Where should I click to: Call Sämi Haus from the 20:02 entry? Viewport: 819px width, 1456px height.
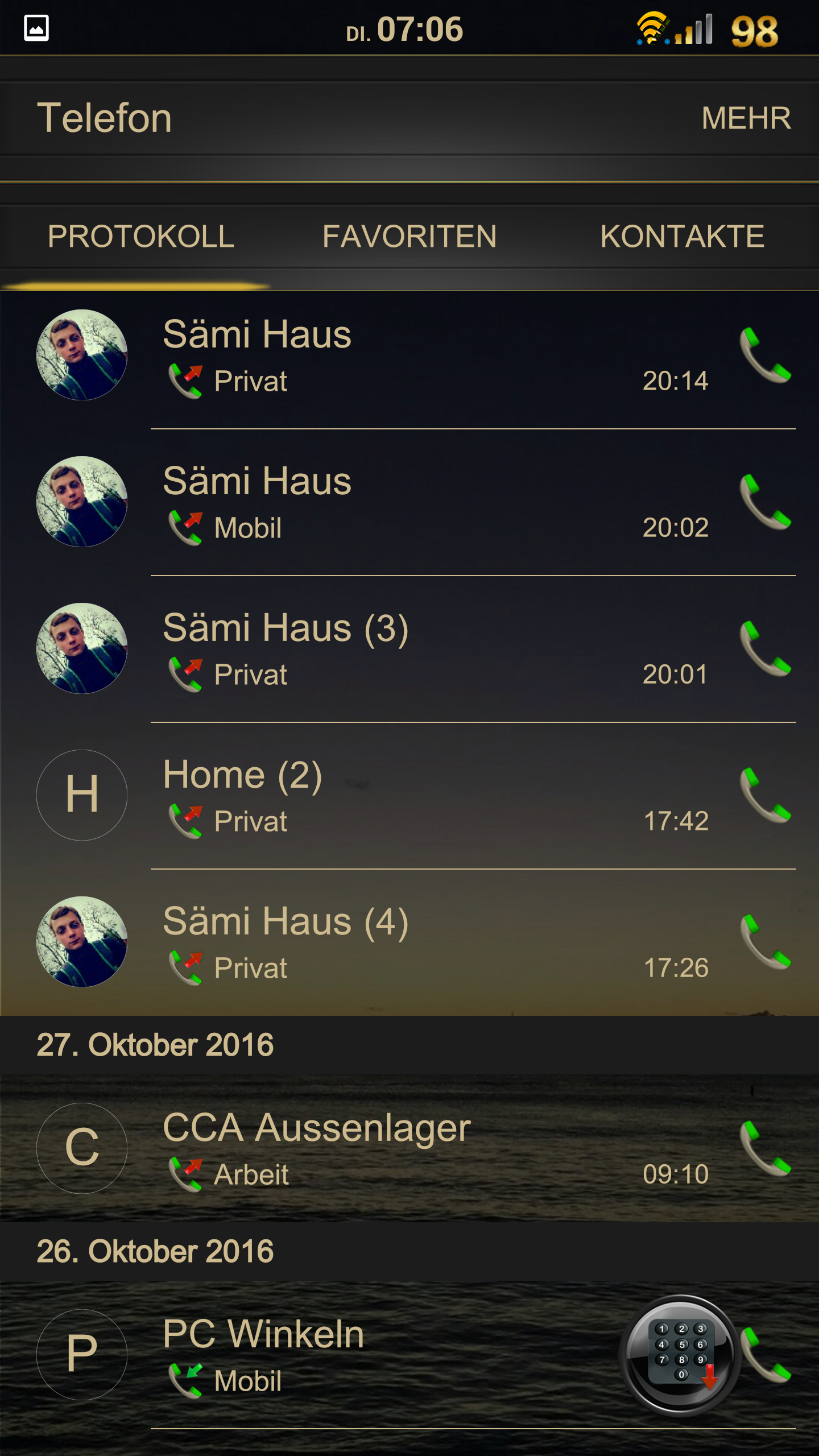click(765, 502)
